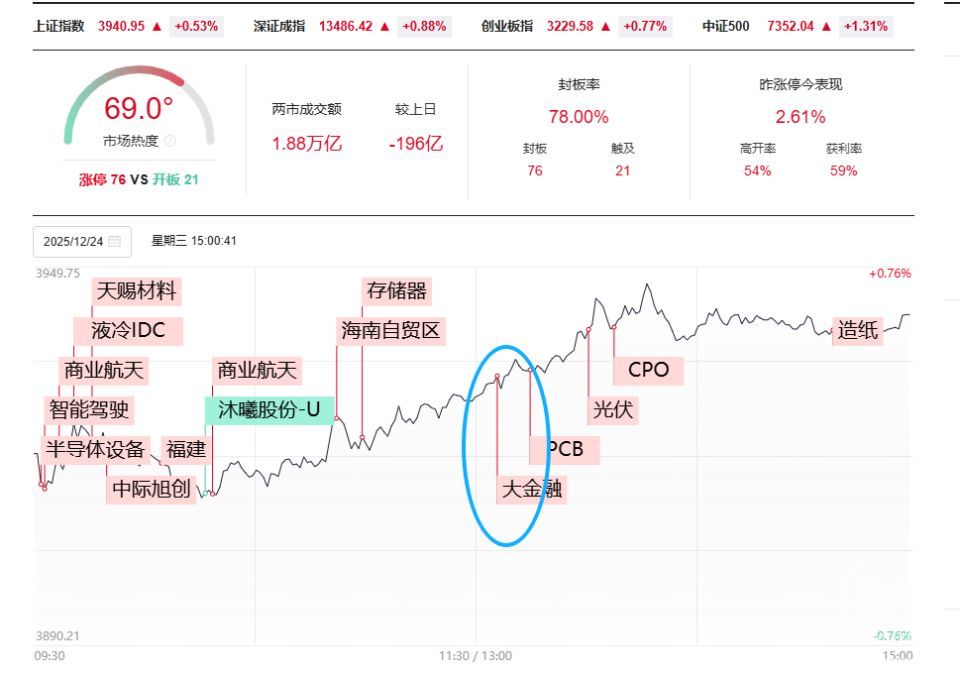Select the 大金融 sector marker
Viewport: 960px width, 677px height.
tap(532, 490)
